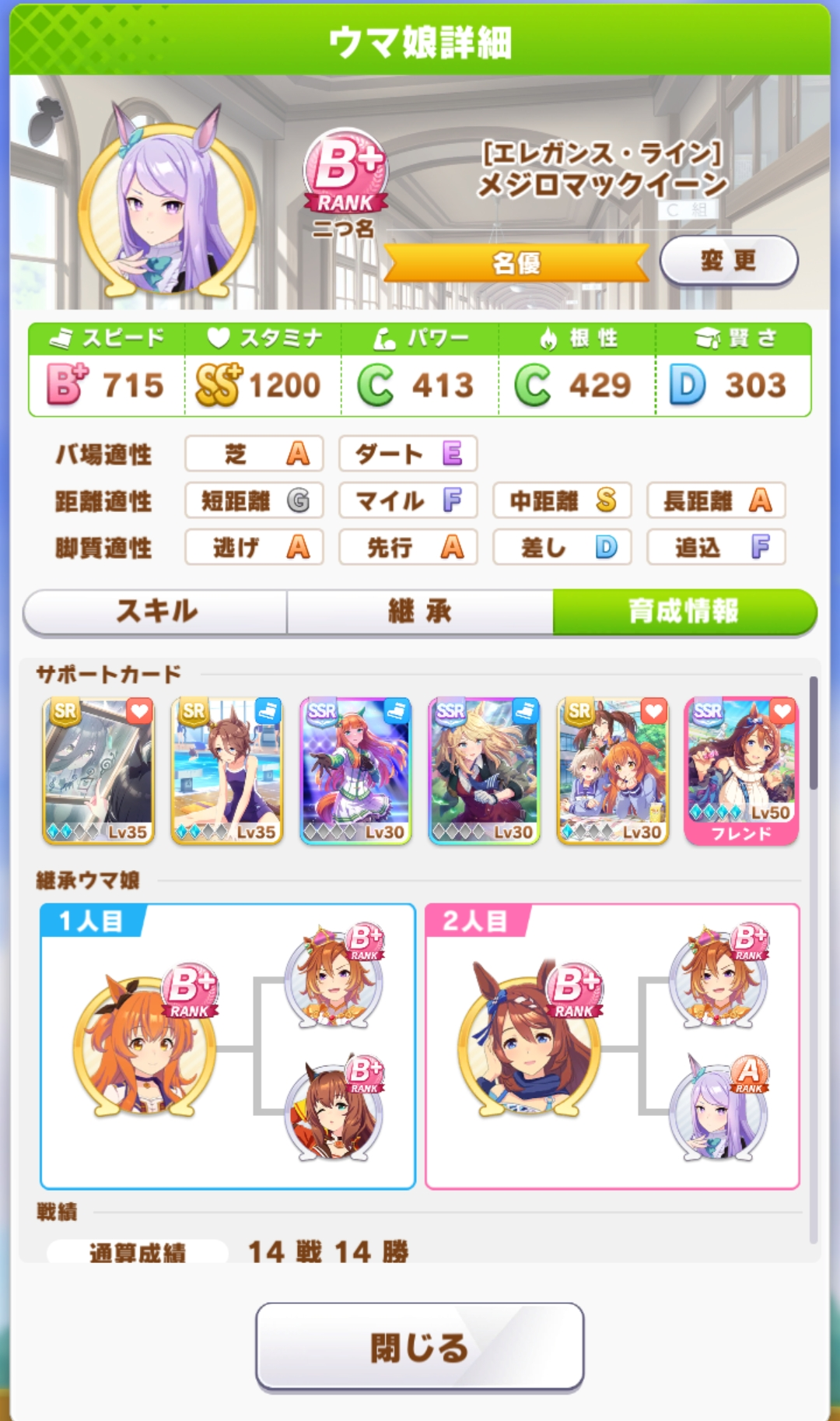Open the first SSR Lv30 support card
Viewport: 840px width, 1421px height.
click(355, 770)
